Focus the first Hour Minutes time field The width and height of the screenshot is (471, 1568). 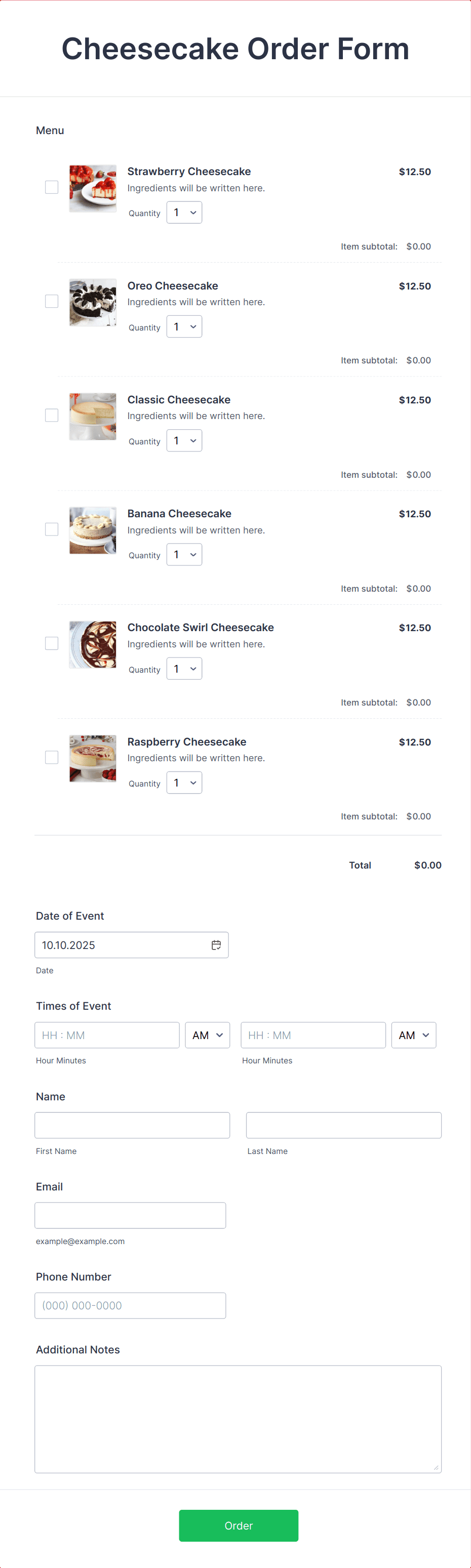[x=107, y=1036]
